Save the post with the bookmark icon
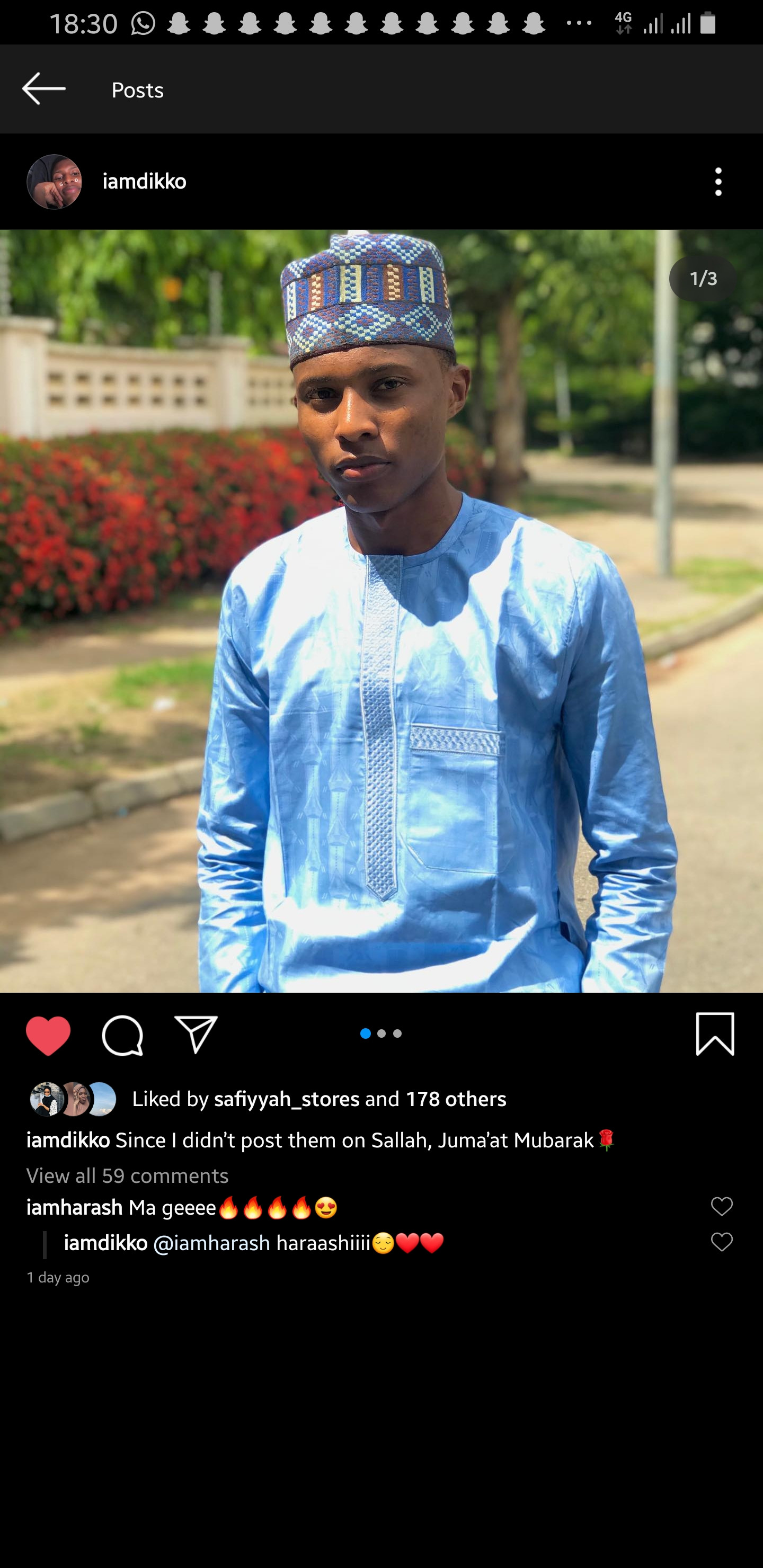This screenshot has height=1568, width=763. (x=714, y=1034)
